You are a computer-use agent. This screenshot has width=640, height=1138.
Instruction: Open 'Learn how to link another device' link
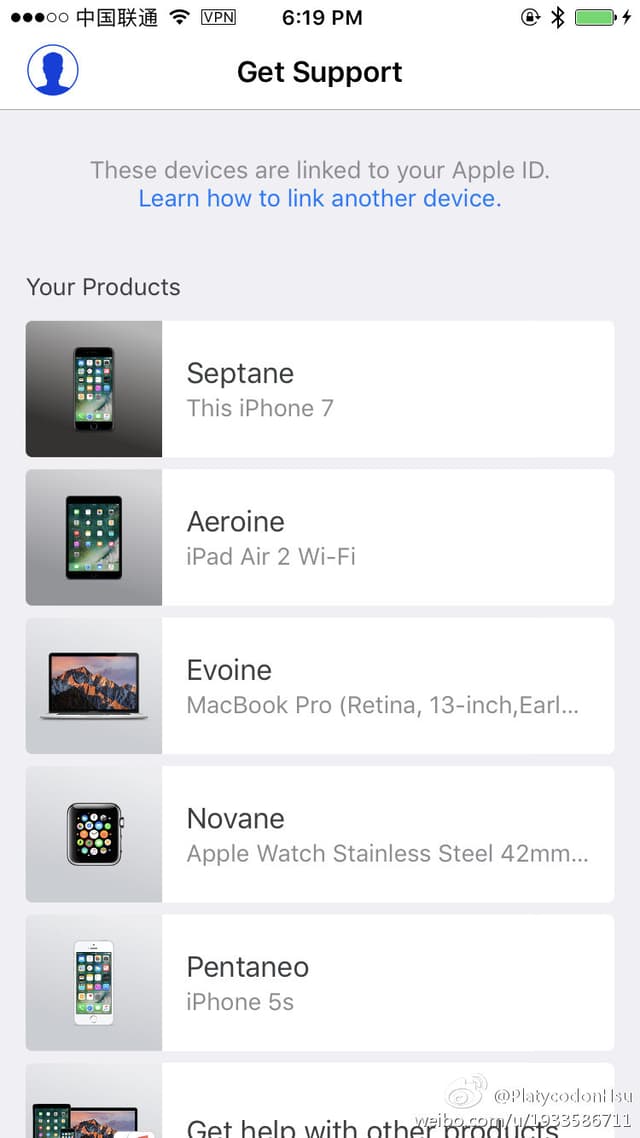(x=320, y=198)
